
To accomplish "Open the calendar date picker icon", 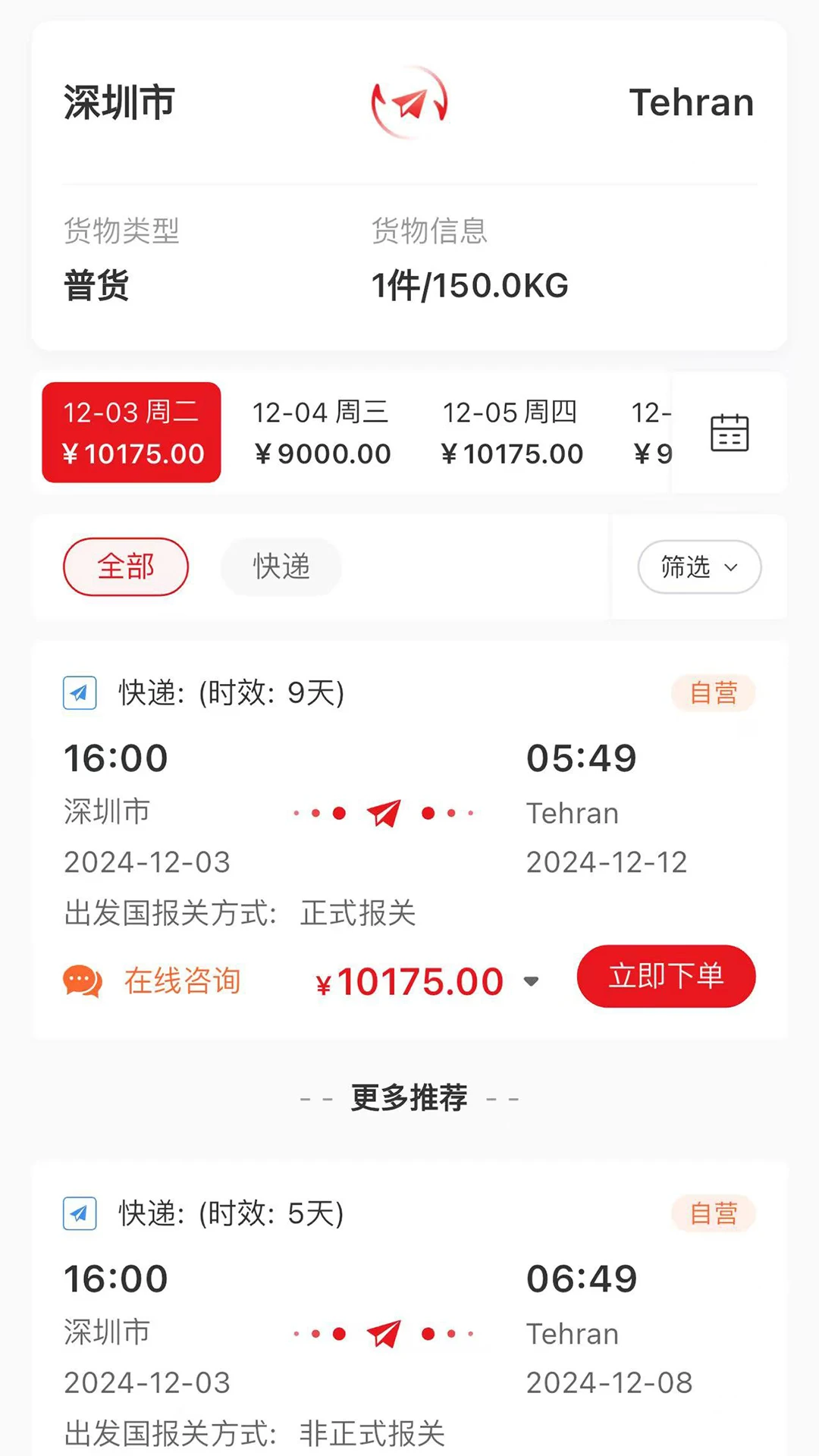I will tap(729, 432).
